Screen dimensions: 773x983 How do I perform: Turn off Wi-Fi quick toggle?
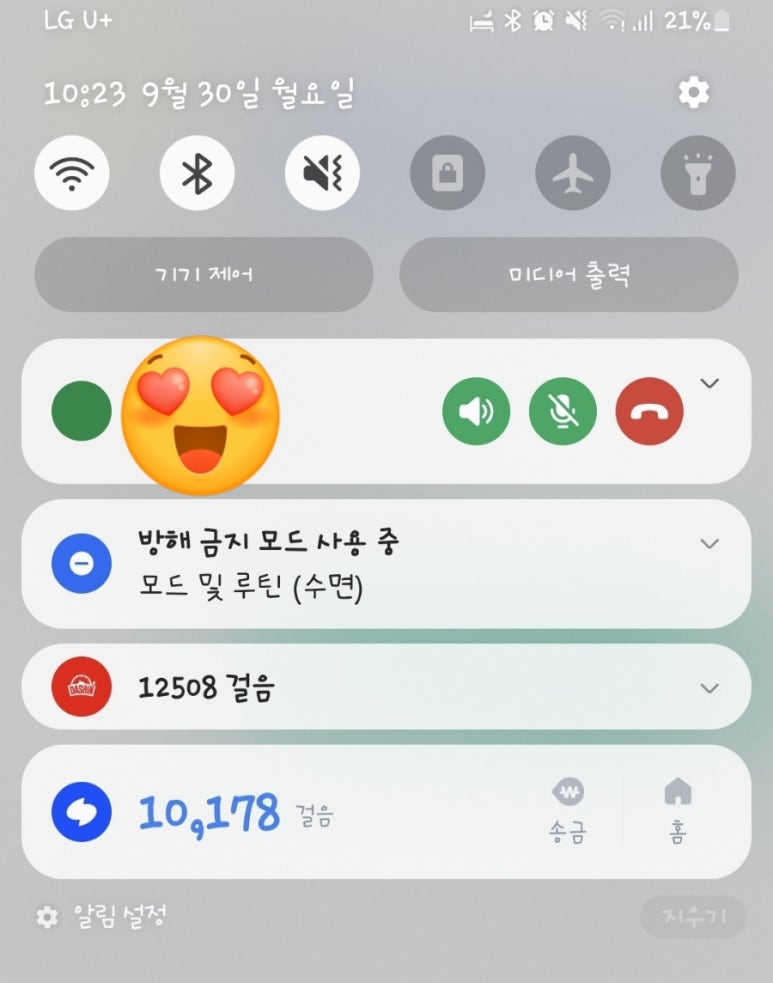click(72, 174)
